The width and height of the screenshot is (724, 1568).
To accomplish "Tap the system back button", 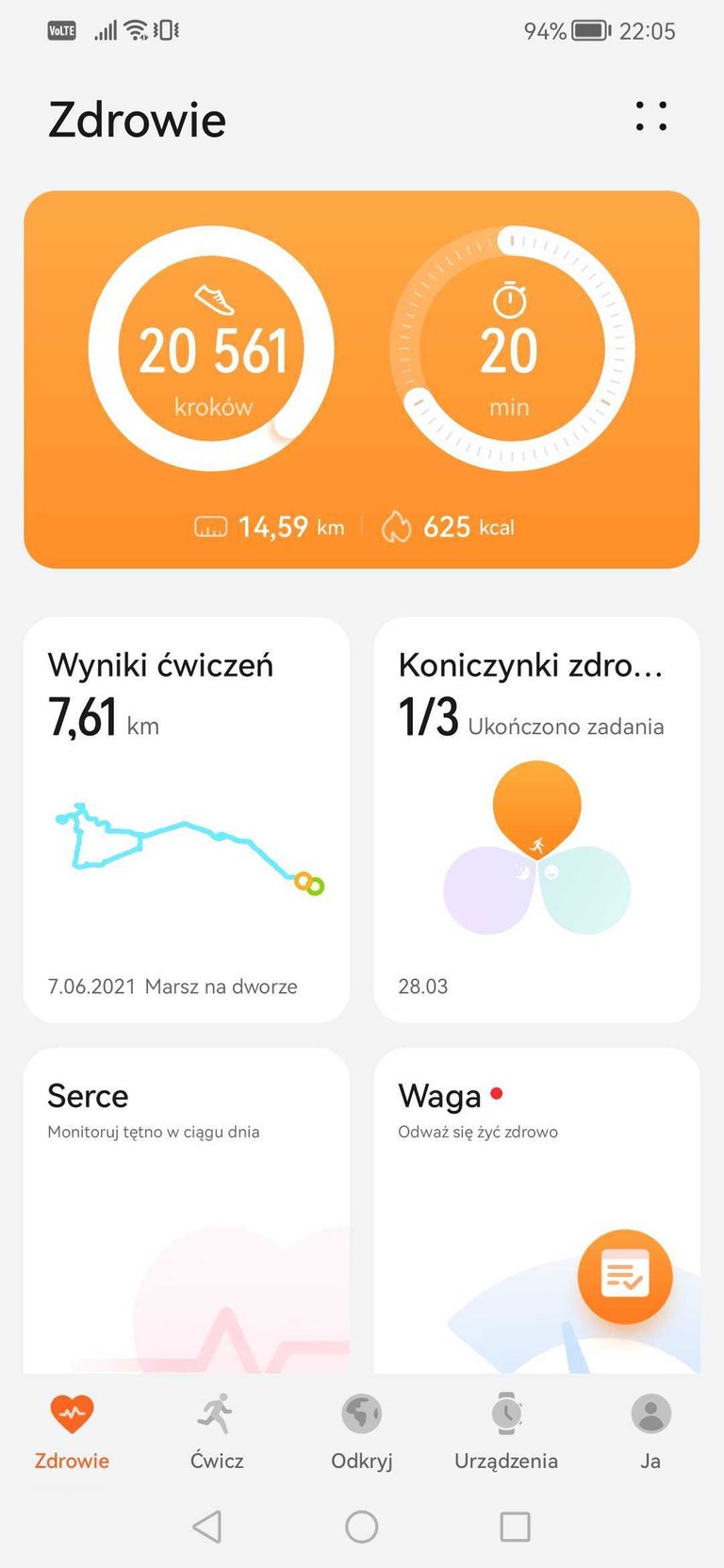I will coord(207,1527).
